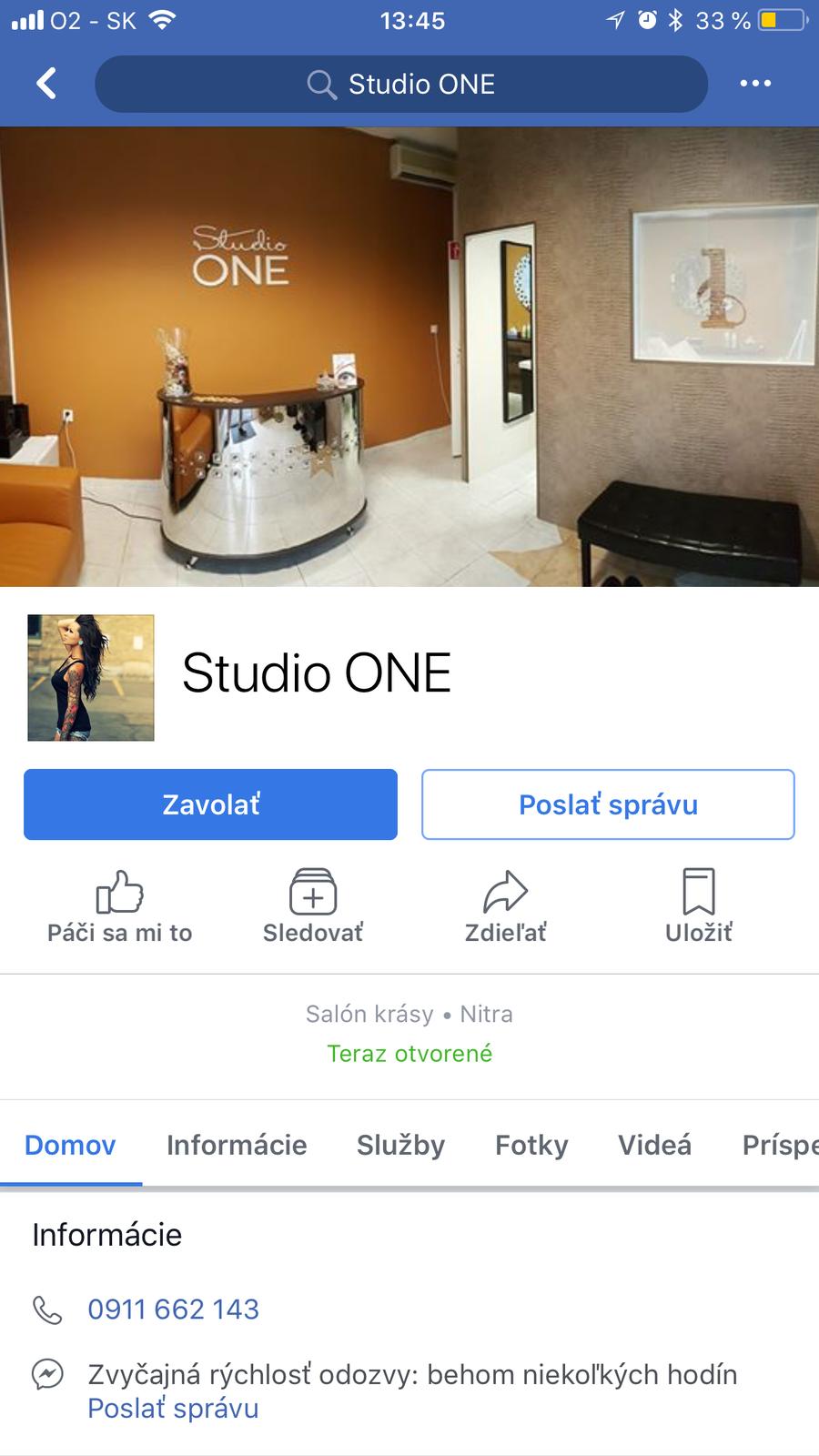The width and height of the screenshot is (819, 1456).
Task: Switch to the Informácie tab
Action: click(x=237, y=1145)
